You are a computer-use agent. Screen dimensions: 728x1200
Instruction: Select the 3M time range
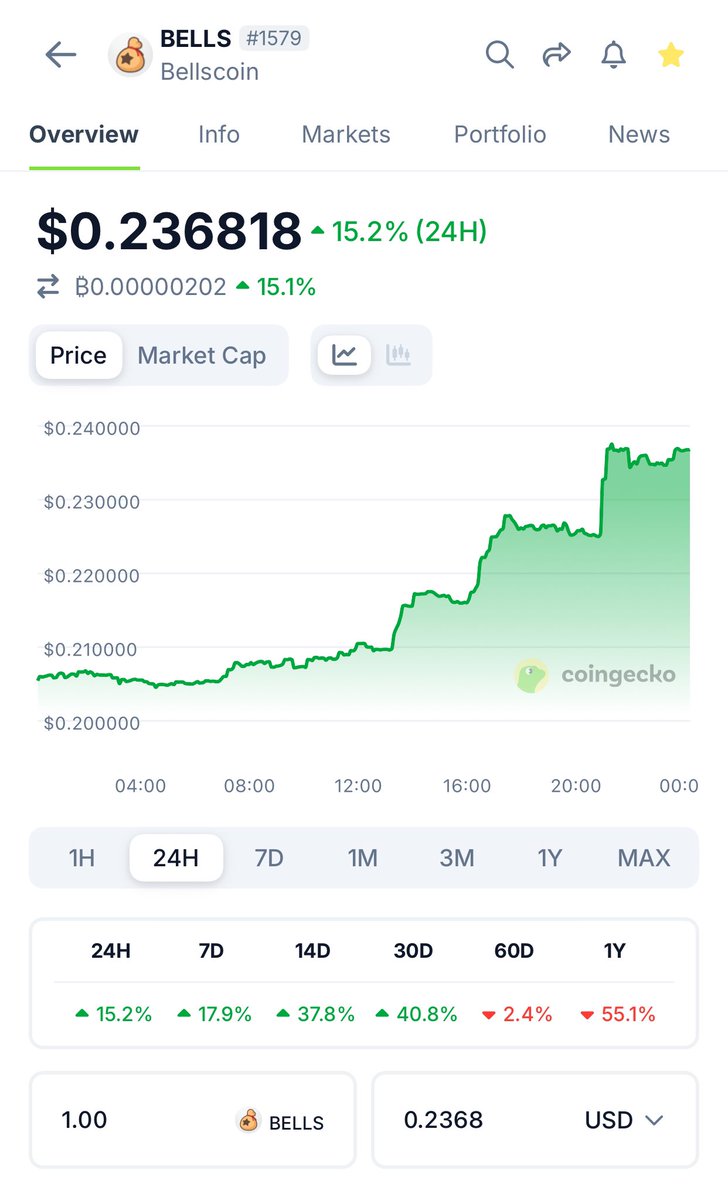[x=456, y=858]
